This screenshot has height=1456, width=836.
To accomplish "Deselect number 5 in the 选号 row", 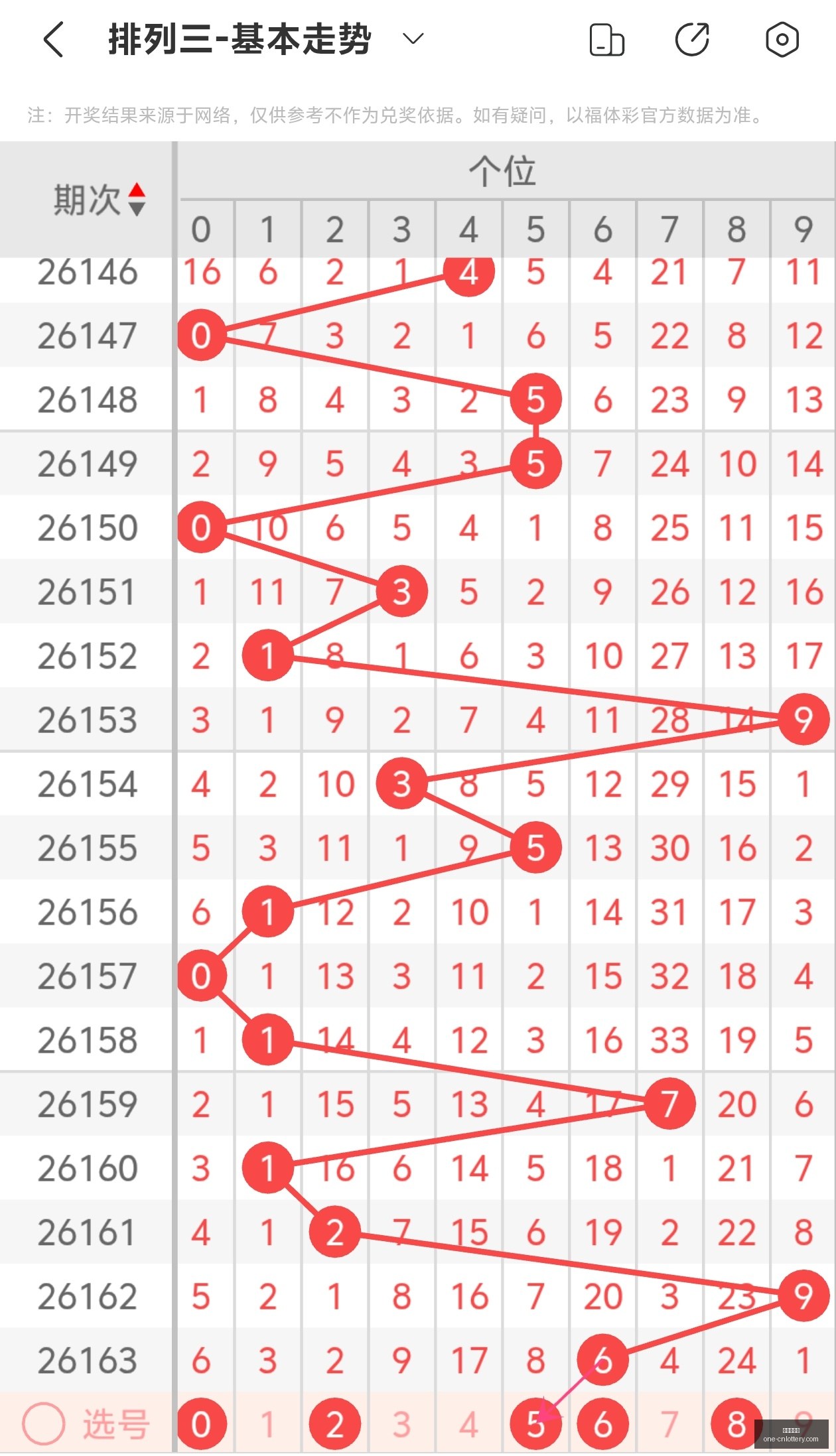I will pos(535,1423).
